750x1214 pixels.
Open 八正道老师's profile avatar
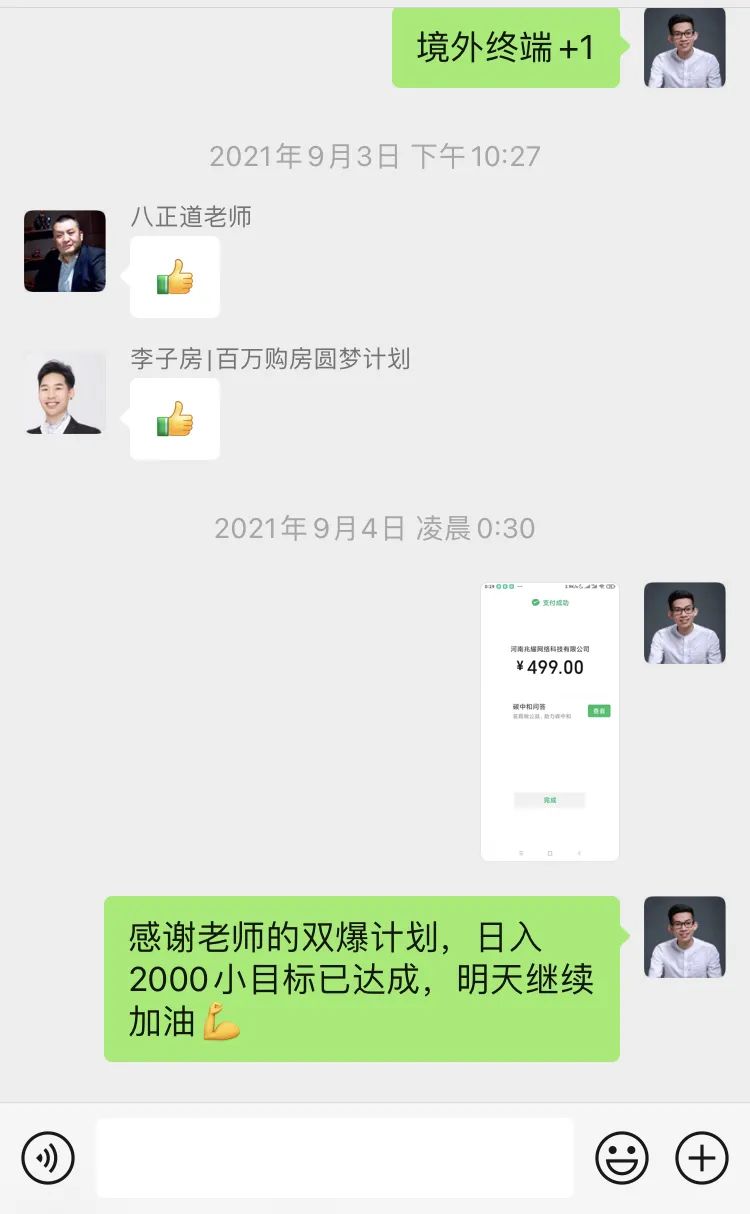(65, 251)
